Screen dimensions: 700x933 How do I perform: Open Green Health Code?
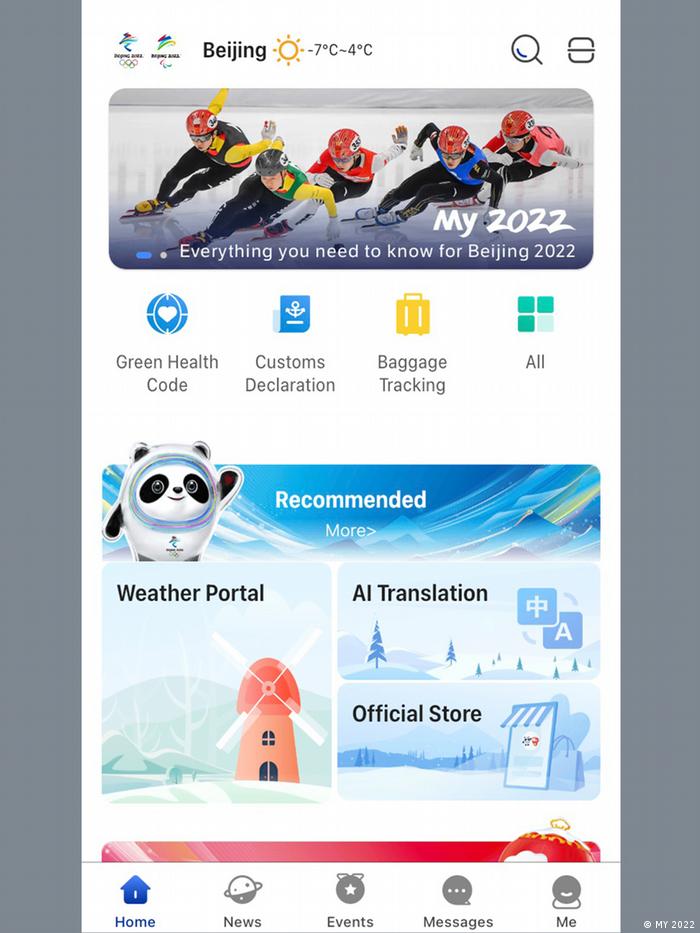[x=167, y=342]
